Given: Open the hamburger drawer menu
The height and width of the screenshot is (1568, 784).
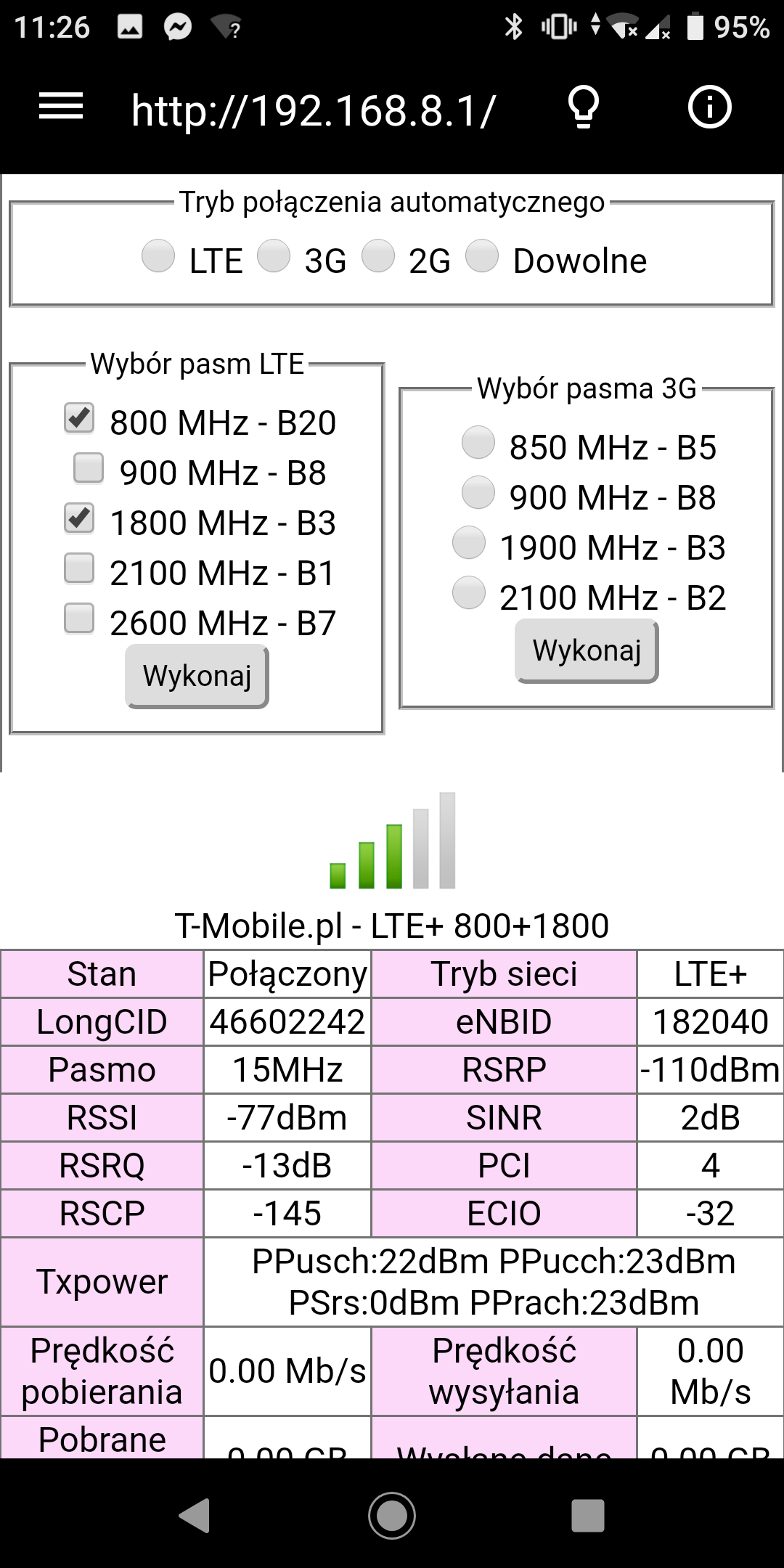Looking at the screenshot, I should (x=61, y=107).
